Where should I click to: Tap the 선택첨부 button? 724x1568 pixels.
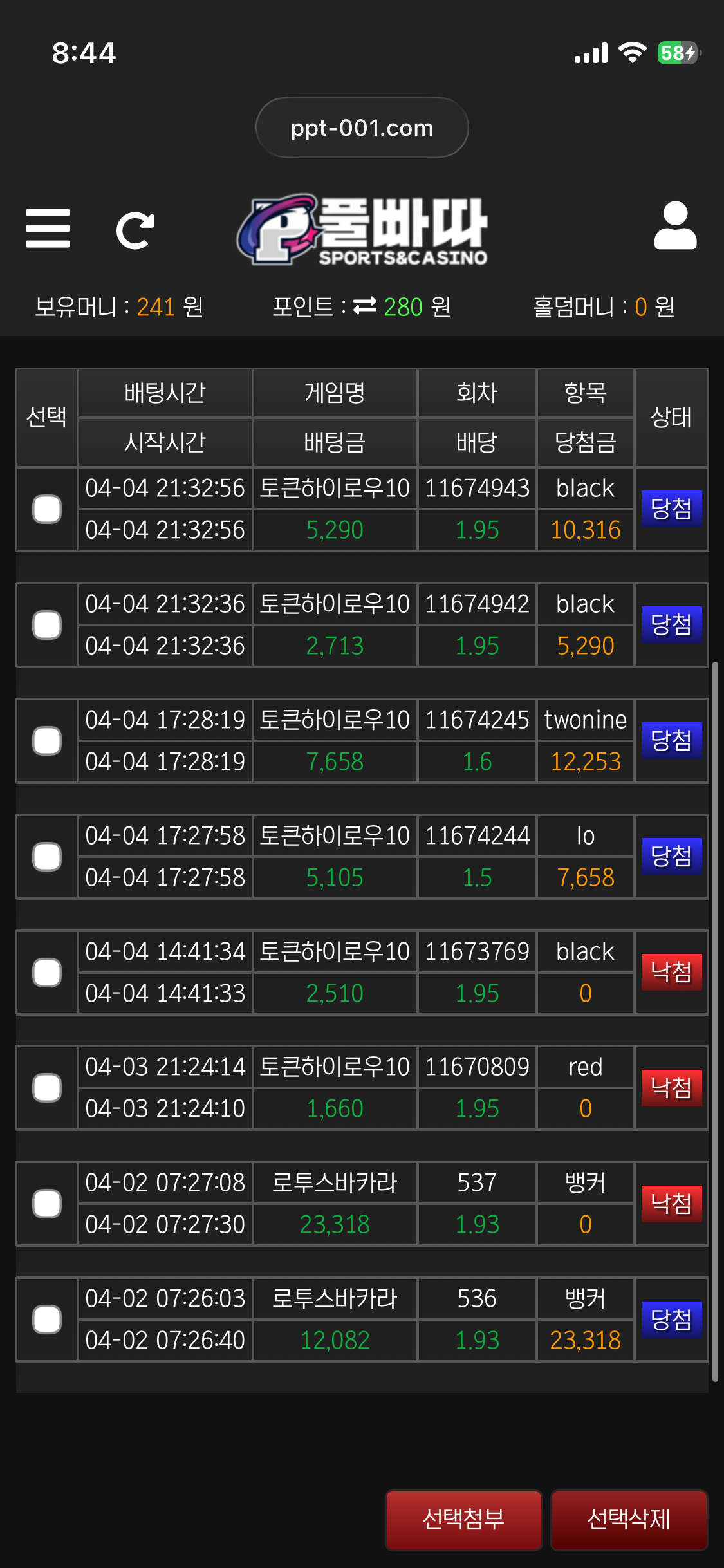point(463,1520)
